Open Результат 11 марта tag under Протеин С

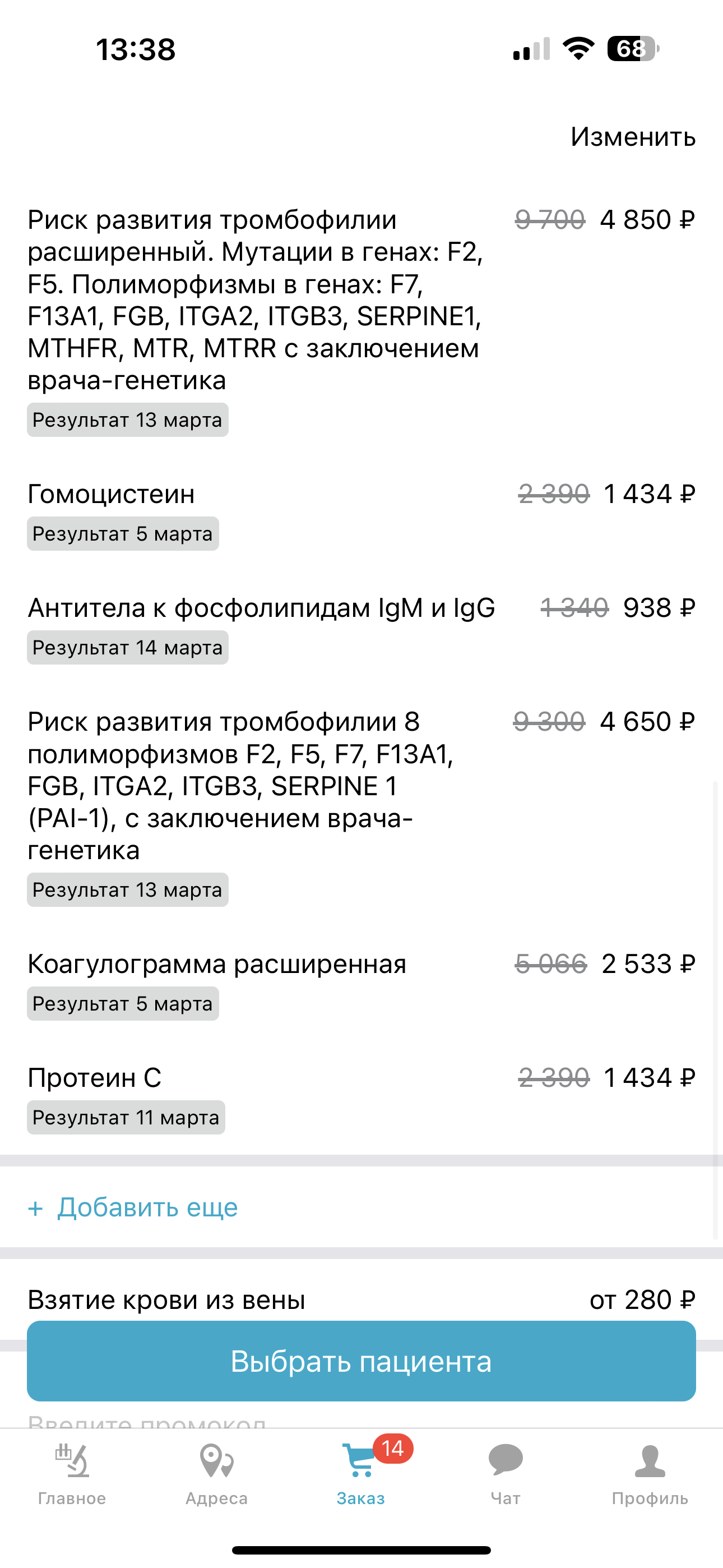126,1117
